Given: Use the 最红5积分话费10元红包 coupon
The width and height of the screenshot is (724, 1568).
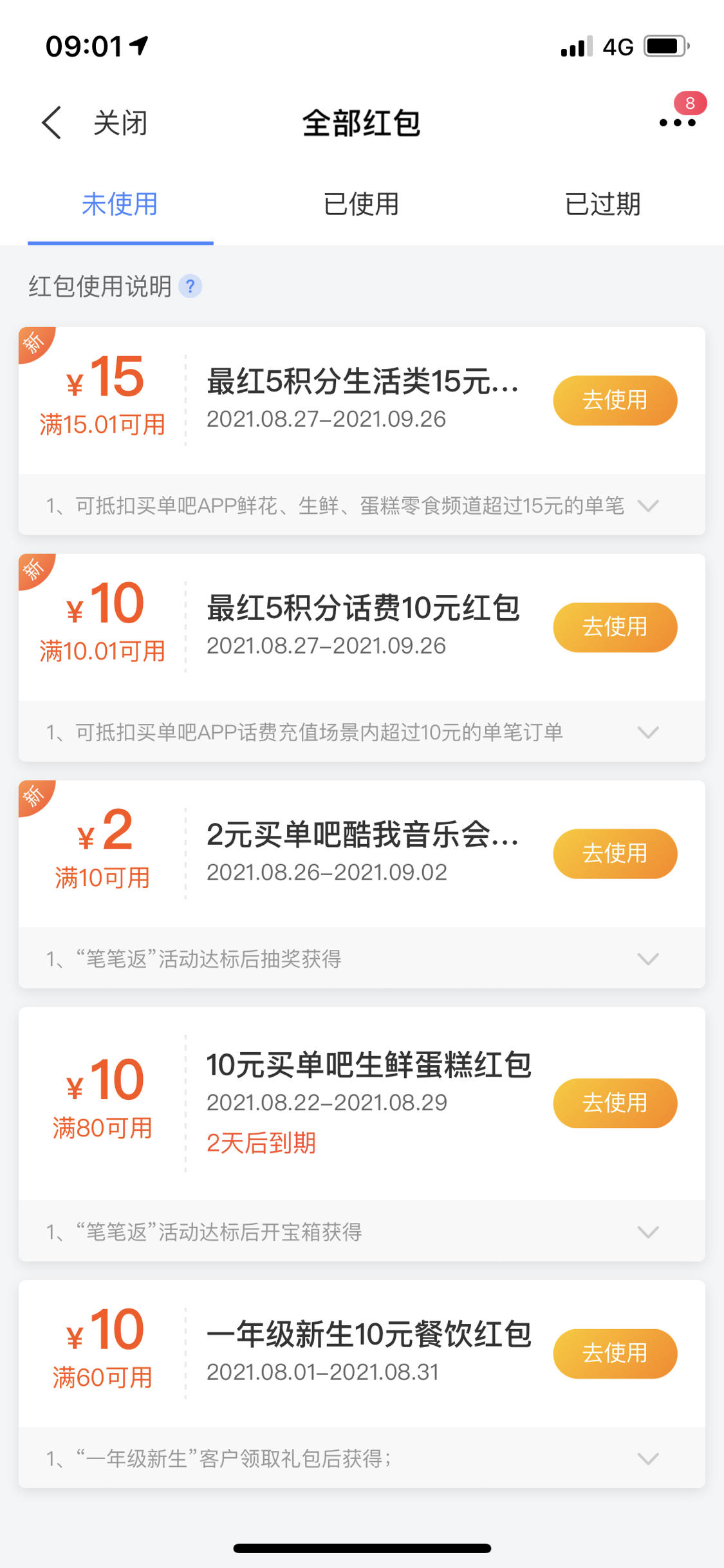Looking at the screenshot, I should (615, 627).
